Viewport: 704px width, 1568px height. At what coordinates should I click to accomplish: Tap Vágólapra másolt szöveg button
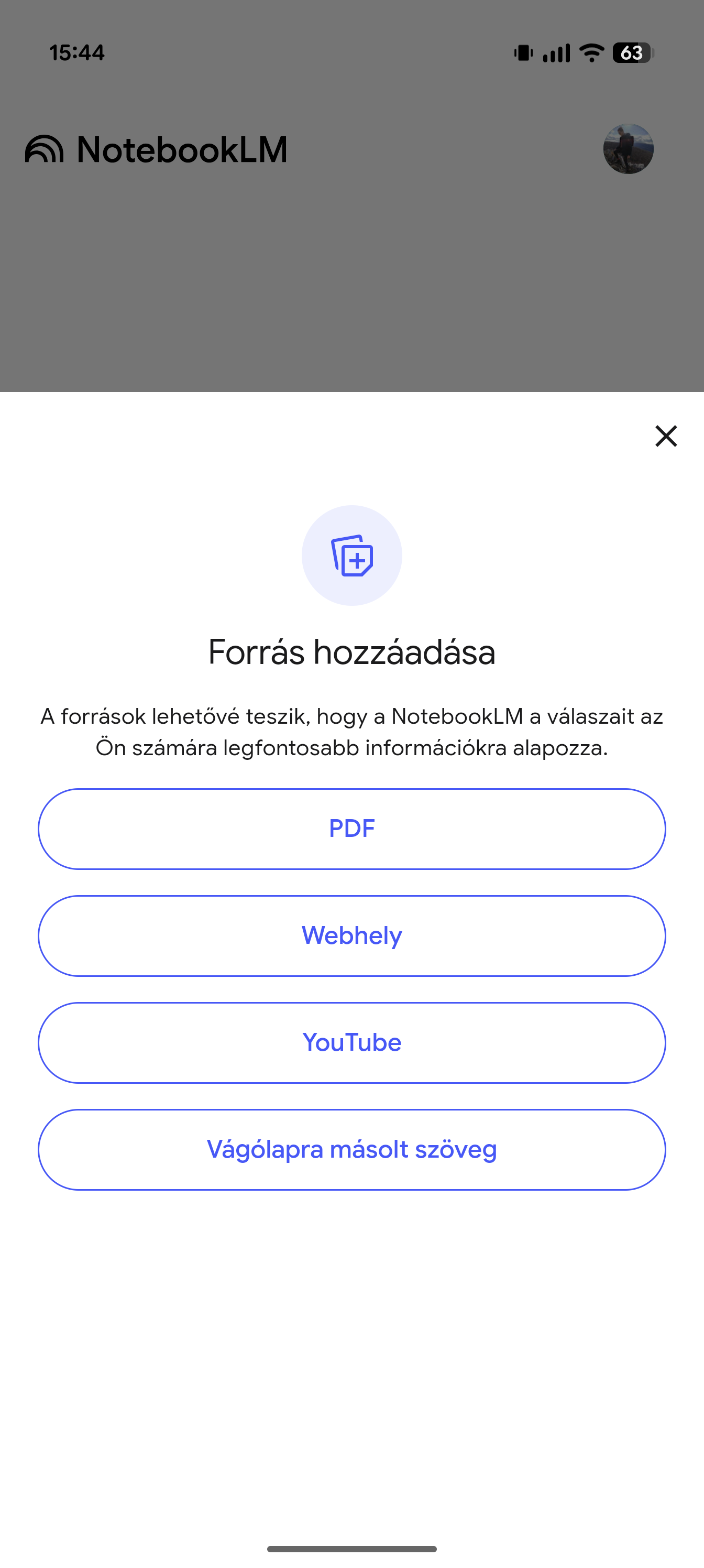351,1149
